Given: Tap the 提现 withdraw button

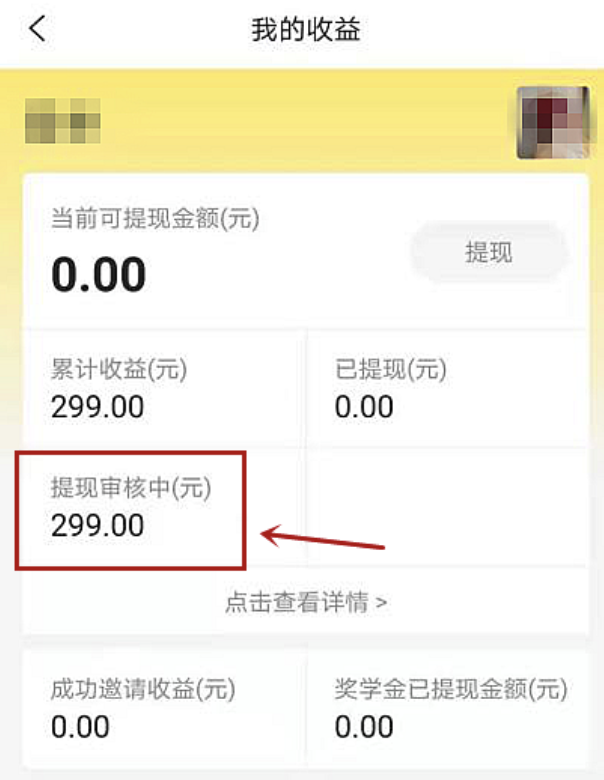Looking at the screenshot, I should point(488,253).
